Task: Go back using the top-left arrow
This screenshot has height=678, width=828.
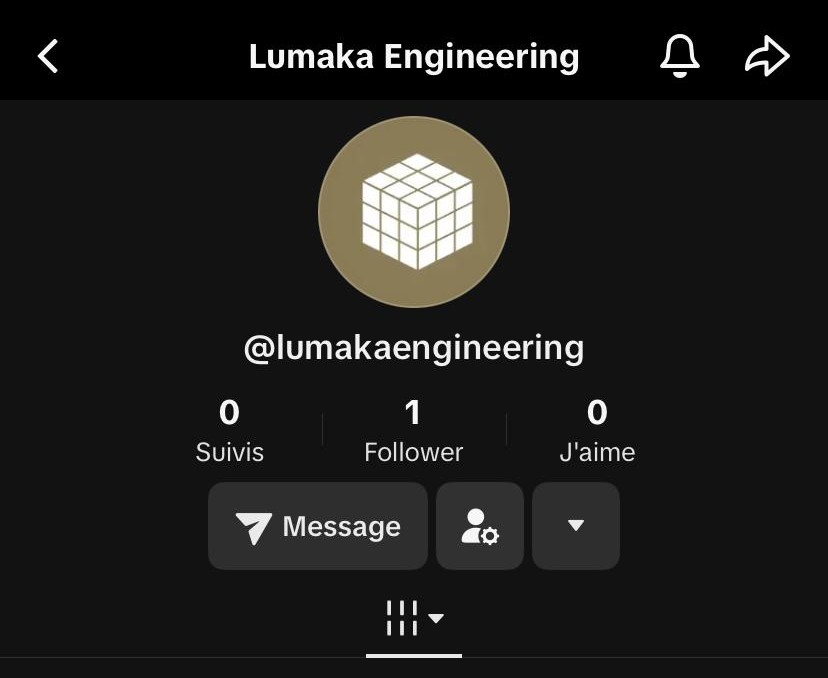Action: tap(48, 57)
